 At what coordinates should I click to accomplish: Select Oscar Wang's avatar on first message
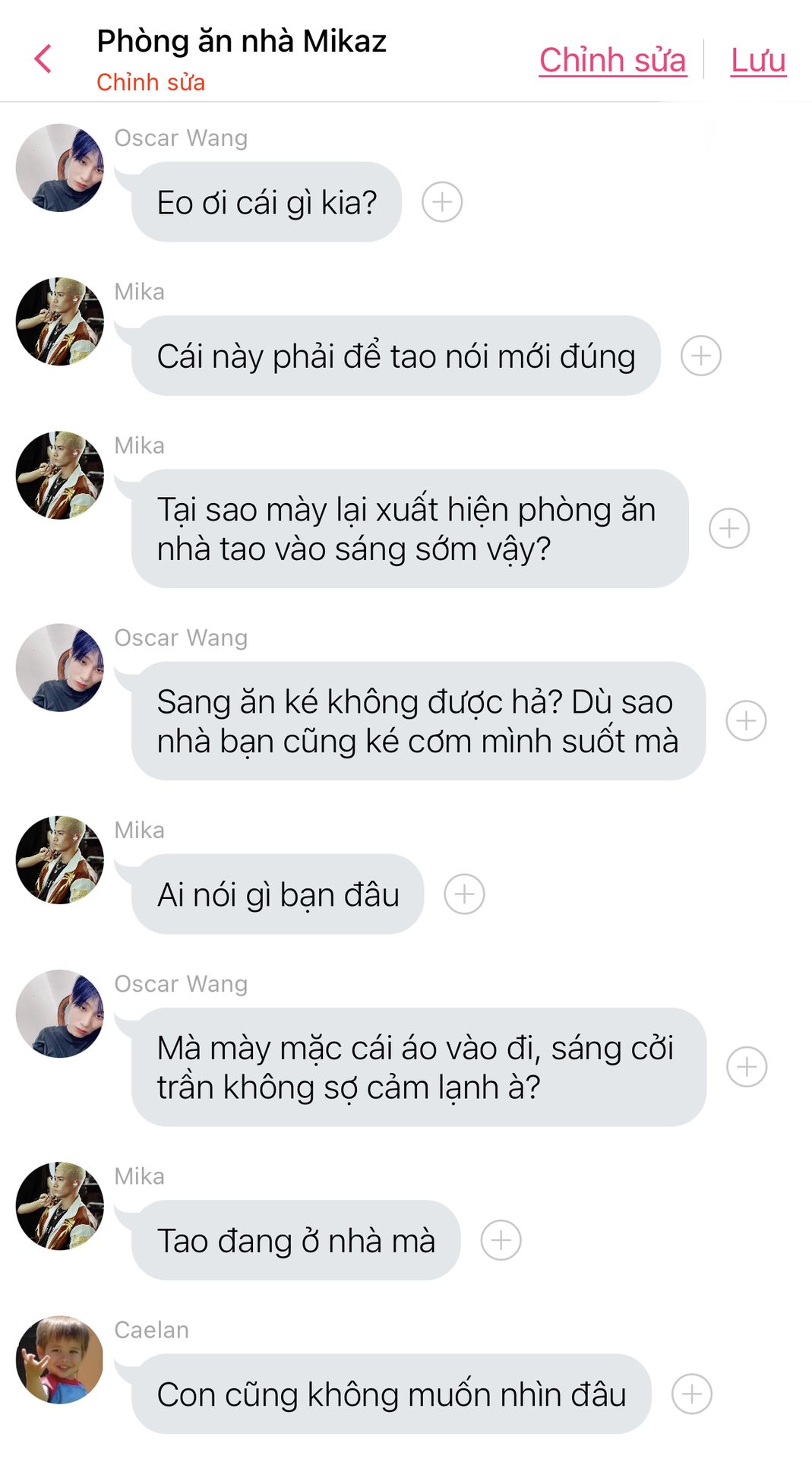click(60, 168)
